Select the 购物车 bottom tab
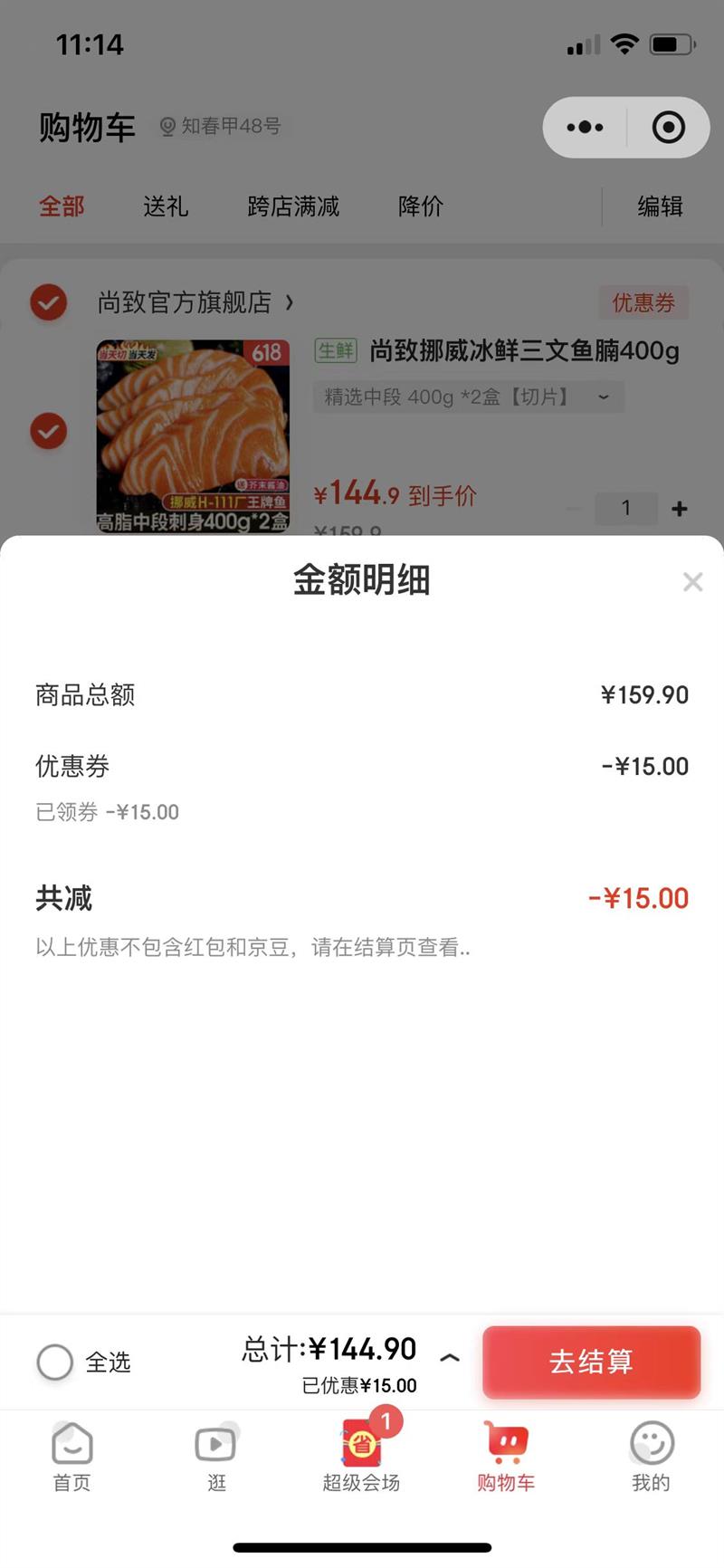The width and height of the screenshot is (724, 1568). click(x=506, y=1456)
